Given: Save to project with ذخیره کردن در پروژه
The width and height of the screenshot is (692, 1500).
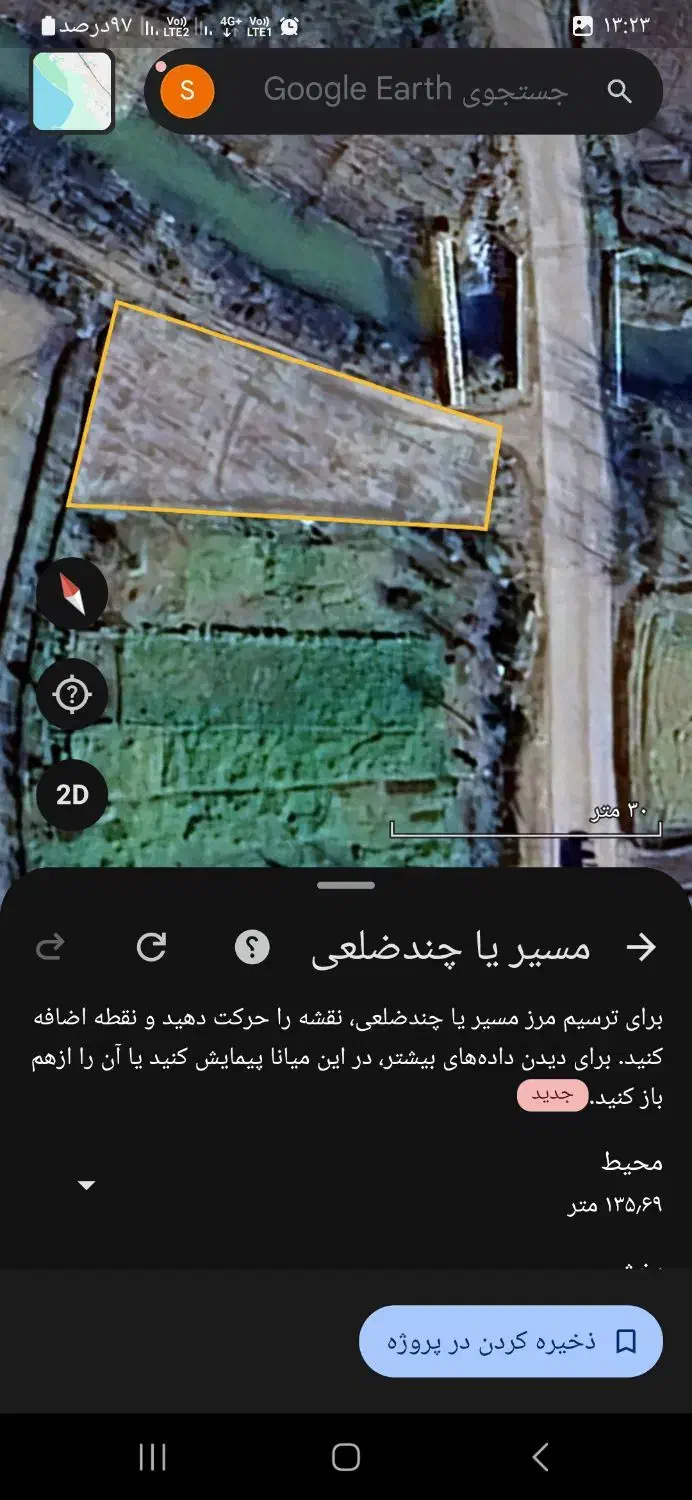Looking at the screenshot, I should (x=511, y=1341).
